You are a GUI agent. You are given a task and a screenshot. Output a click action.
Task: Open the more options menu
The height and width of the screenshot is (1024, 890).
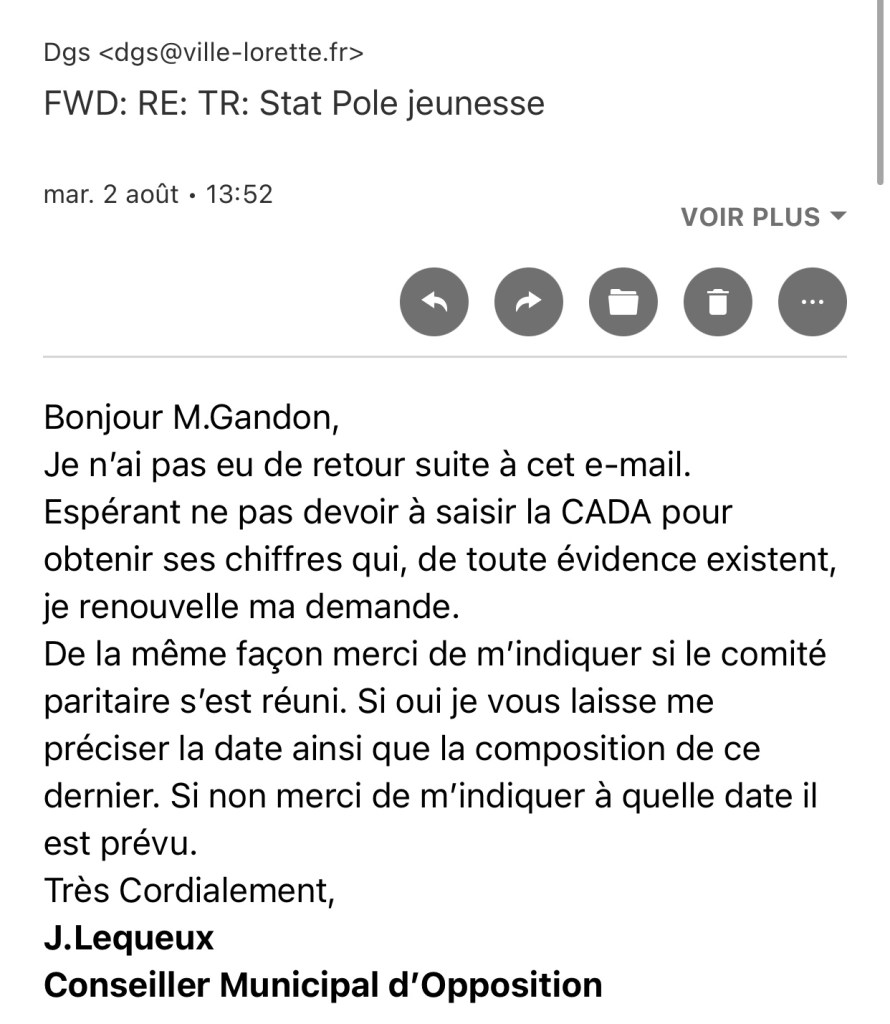tap(812, 301)
